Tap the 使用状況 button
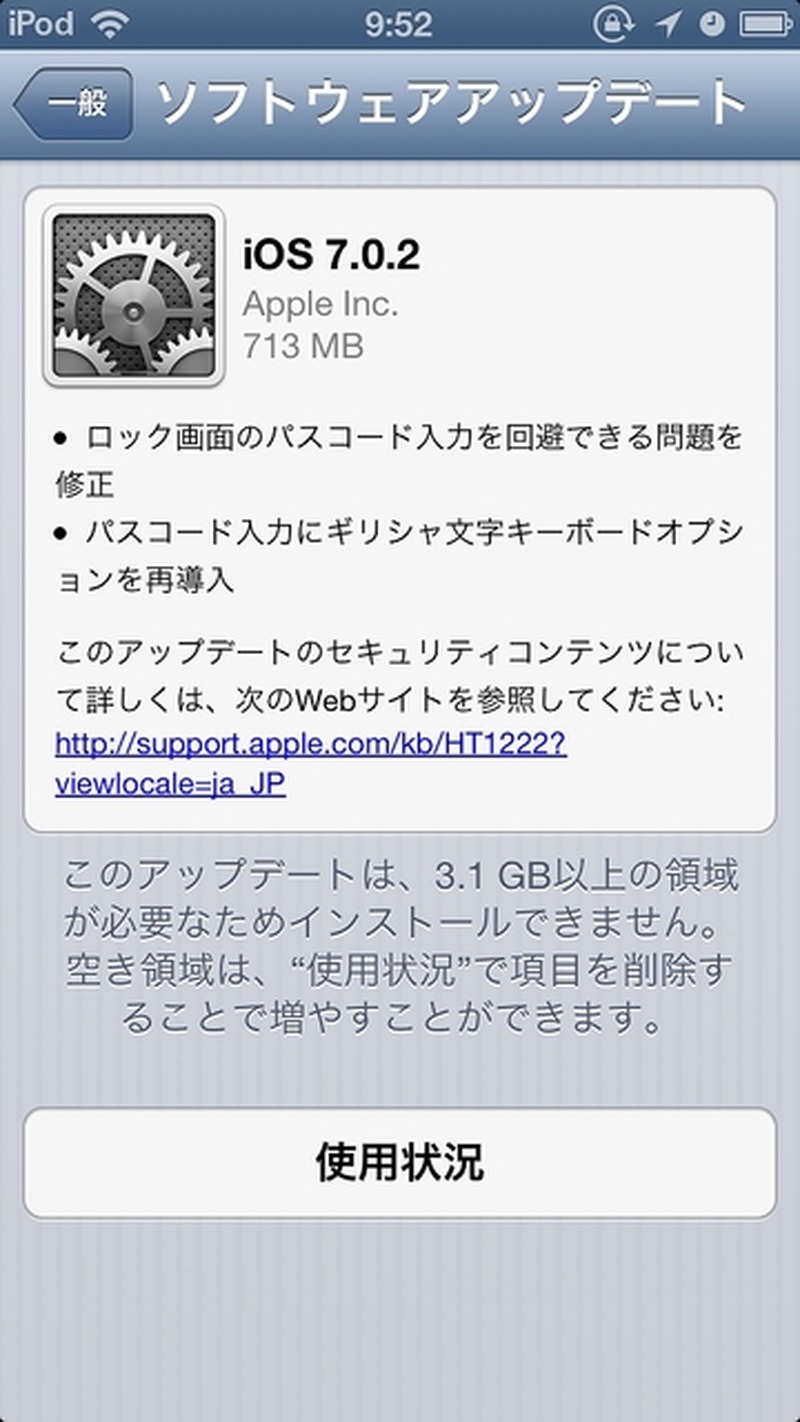Image resolution: width=800 pixels, height=1422 pixels. [400, 1162]
